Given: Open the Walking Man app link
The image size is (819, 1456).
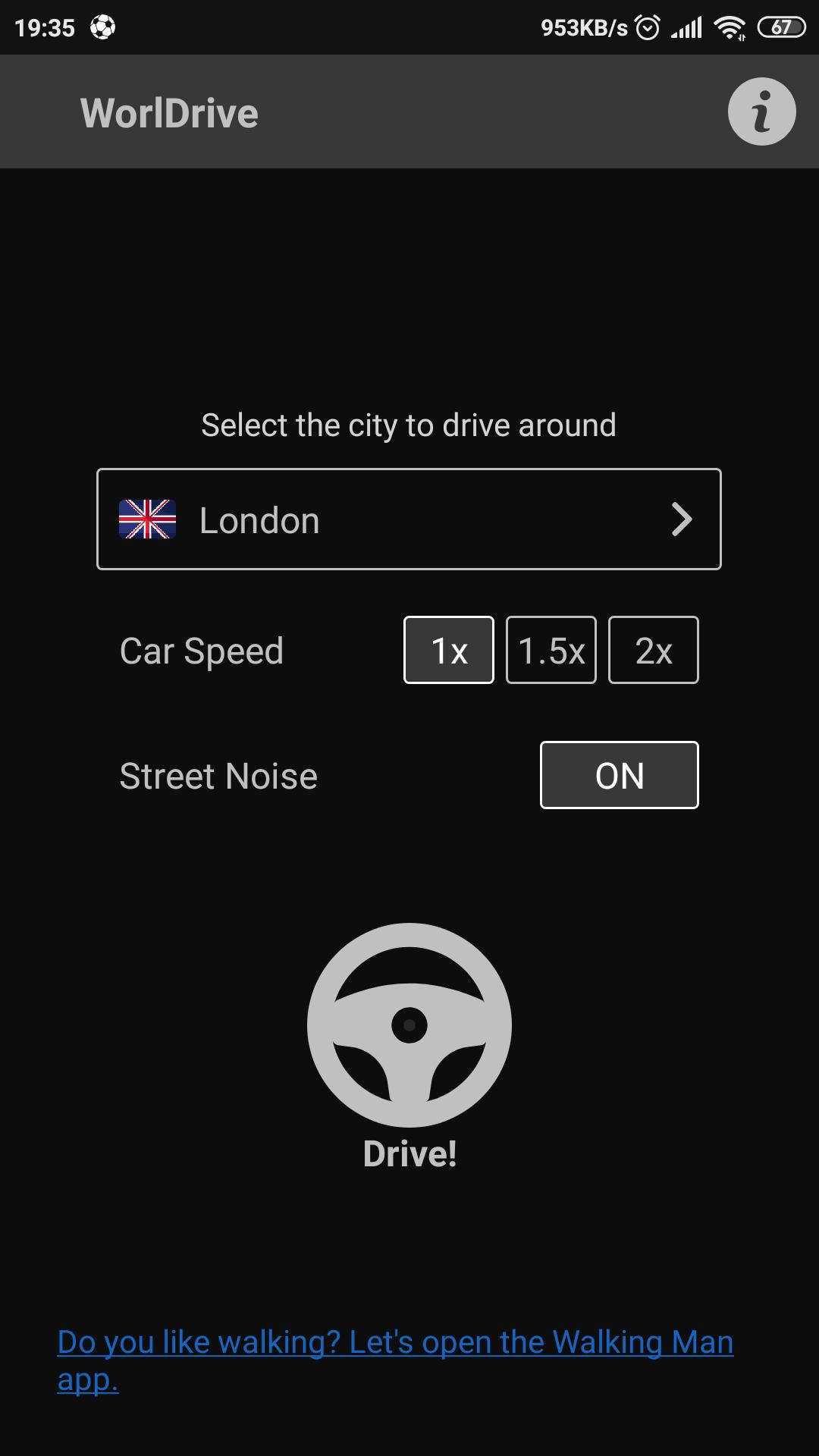Looking at the screenshot, I should click(395, 1343).
